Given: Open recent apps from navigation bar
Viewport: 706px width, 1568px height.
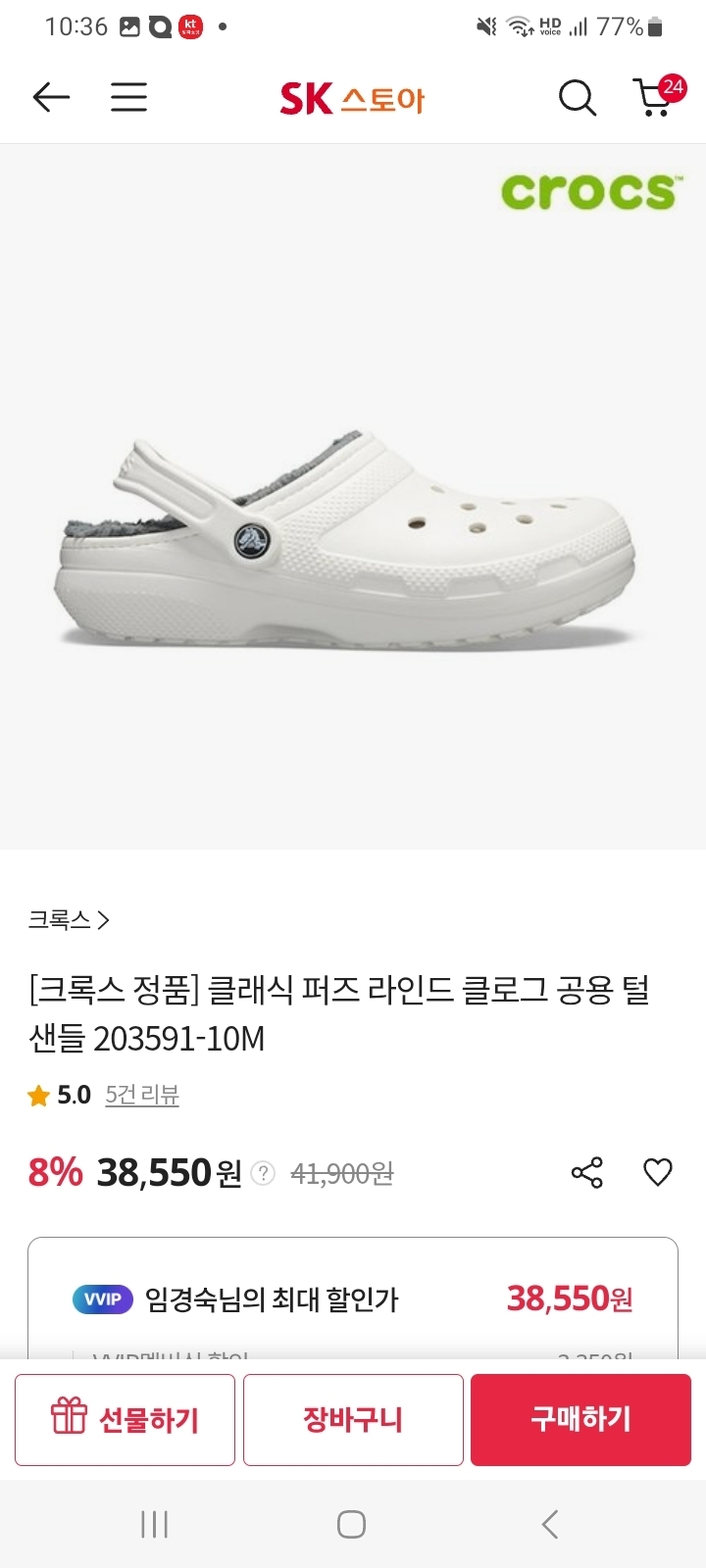Looking at the screenshot, I should [155, 1524].
